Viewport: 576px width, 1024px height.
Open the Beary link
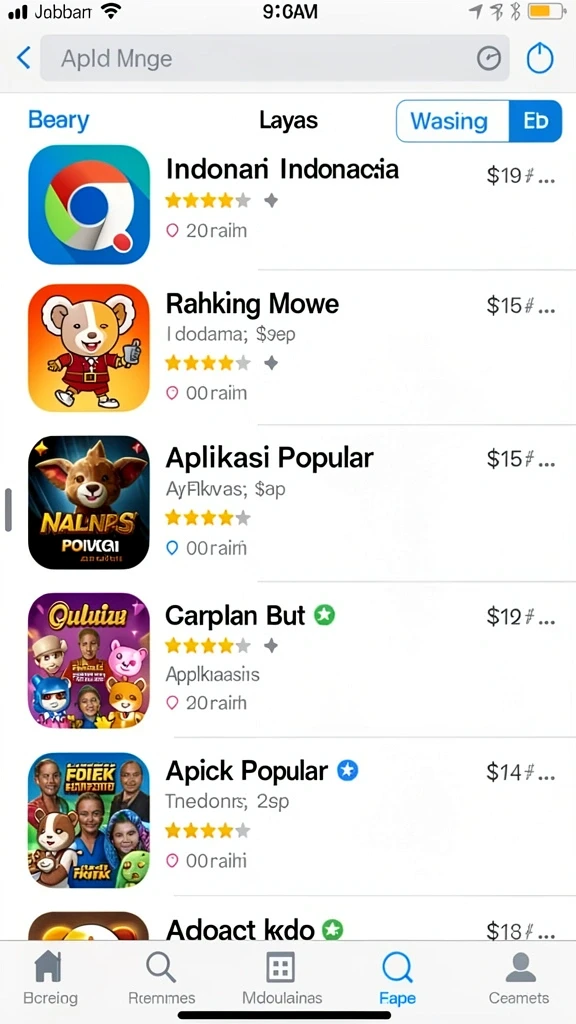tap(59, 121)
